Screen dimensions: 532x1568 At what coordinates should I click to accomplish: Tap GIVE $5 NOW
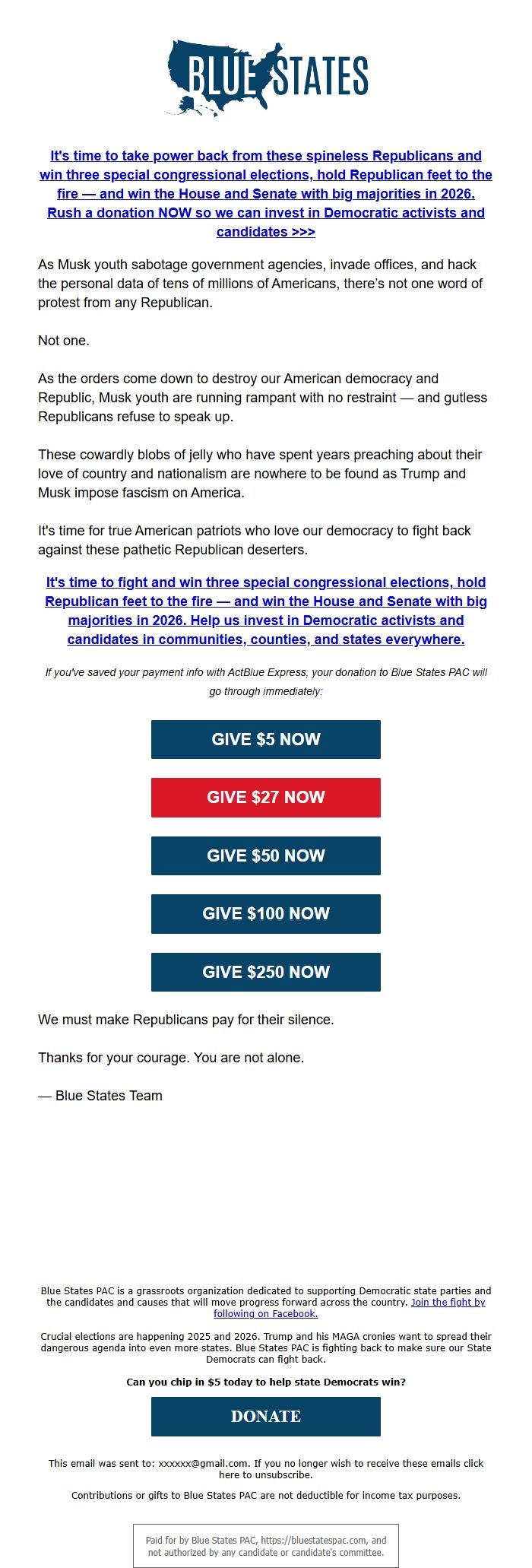point(266,739)
